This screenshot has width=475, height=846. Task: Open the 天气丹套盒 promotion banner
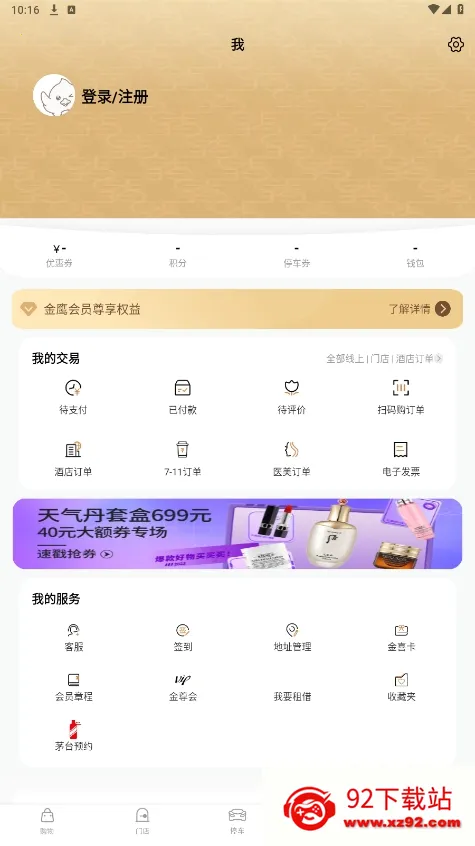[x=238, y=534]
